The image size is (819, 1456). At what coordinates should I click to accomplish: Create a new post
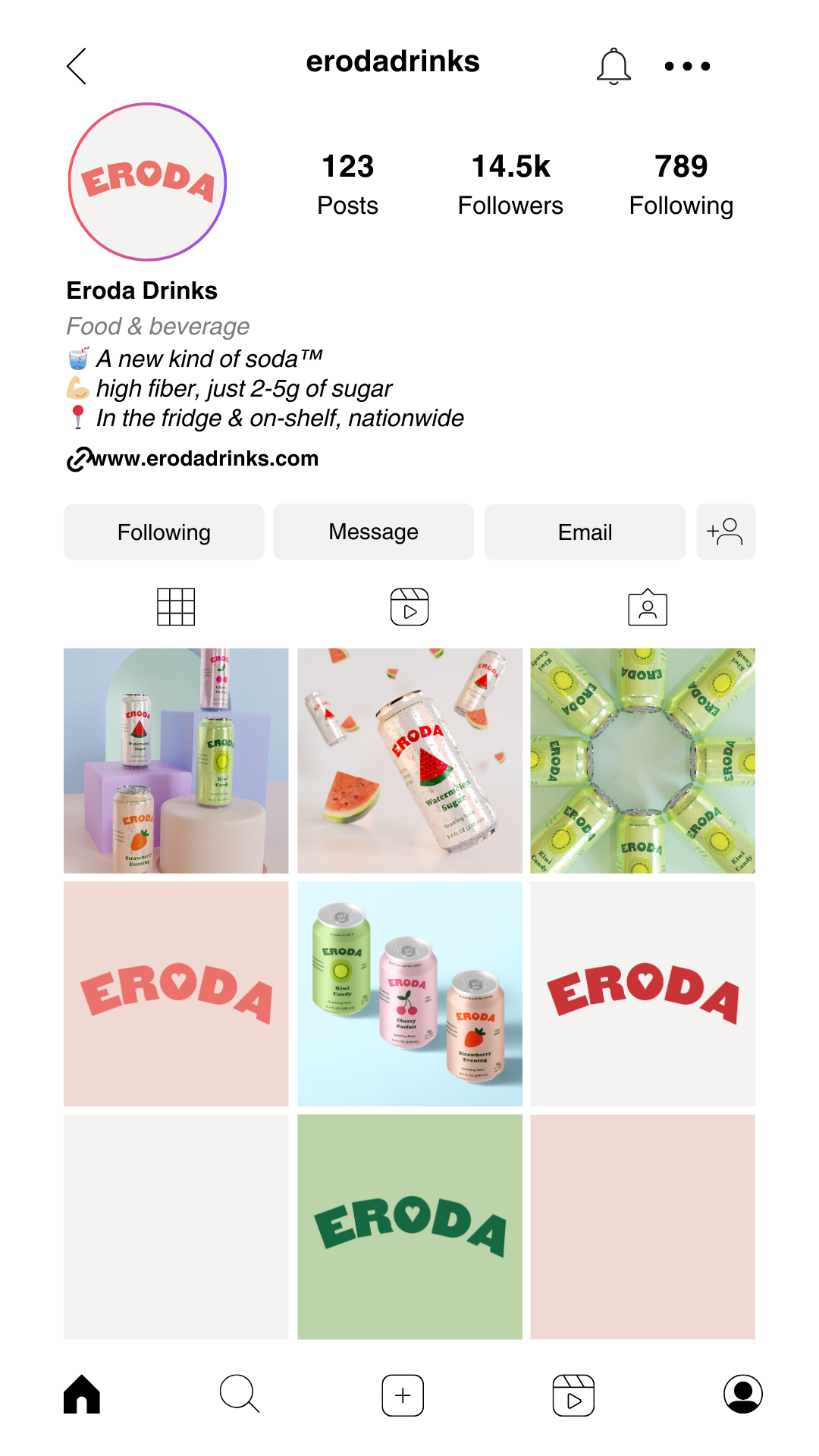(x=403, y=1395)
